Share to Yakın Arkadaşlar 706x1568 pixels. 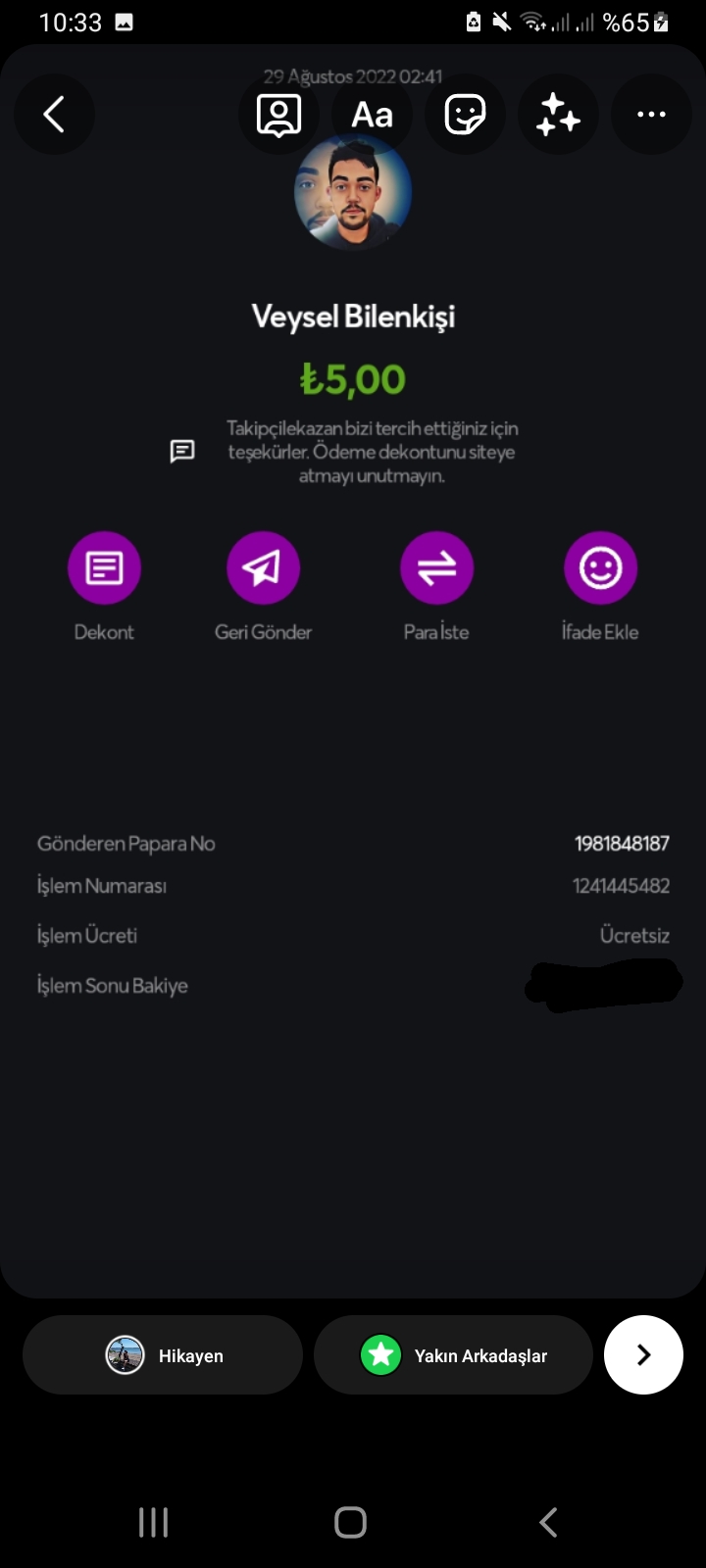pos(453,1355)
